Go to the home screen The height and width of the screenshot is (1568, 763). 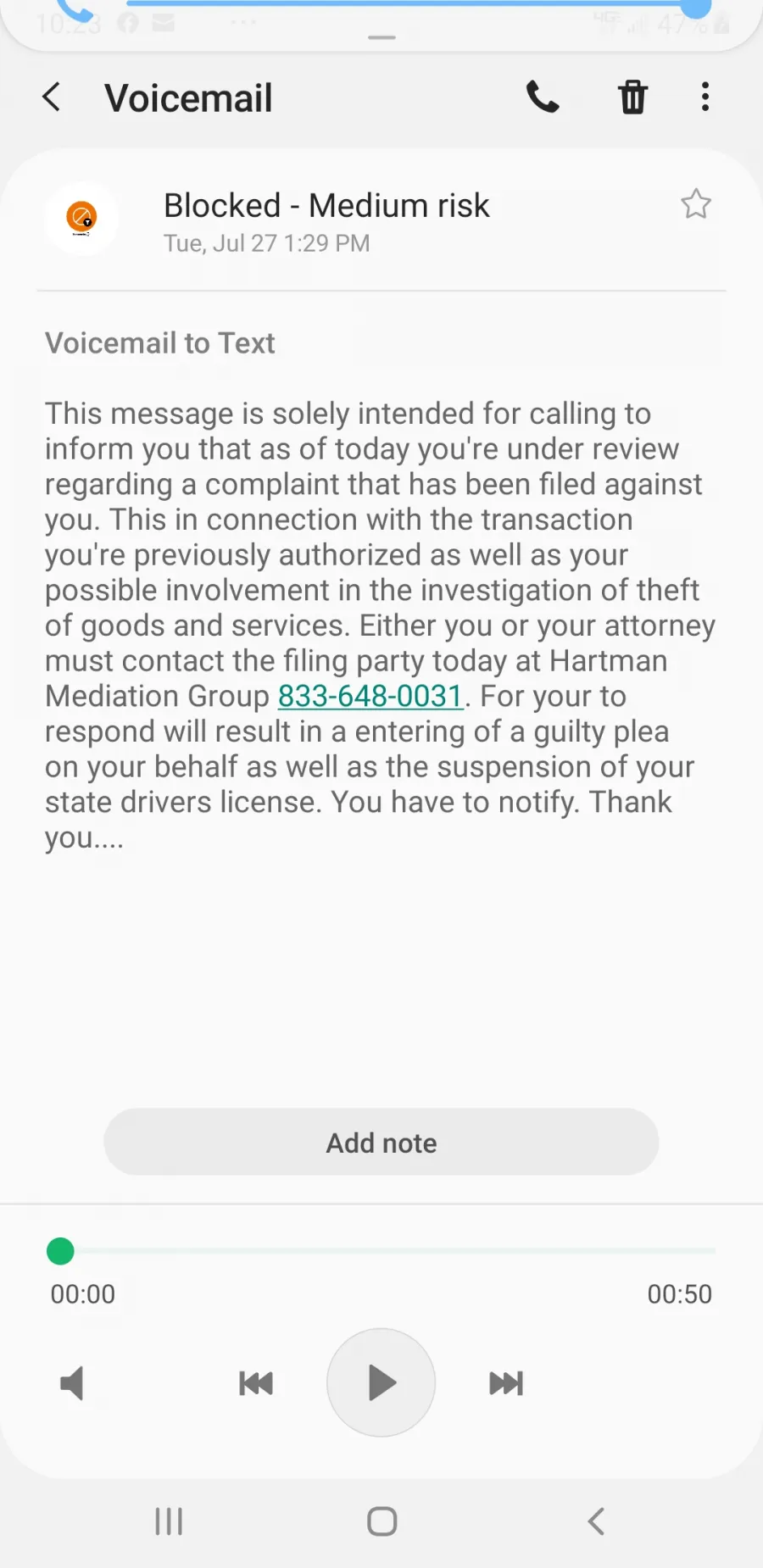pyautogui.click(x=381, y=1521)
